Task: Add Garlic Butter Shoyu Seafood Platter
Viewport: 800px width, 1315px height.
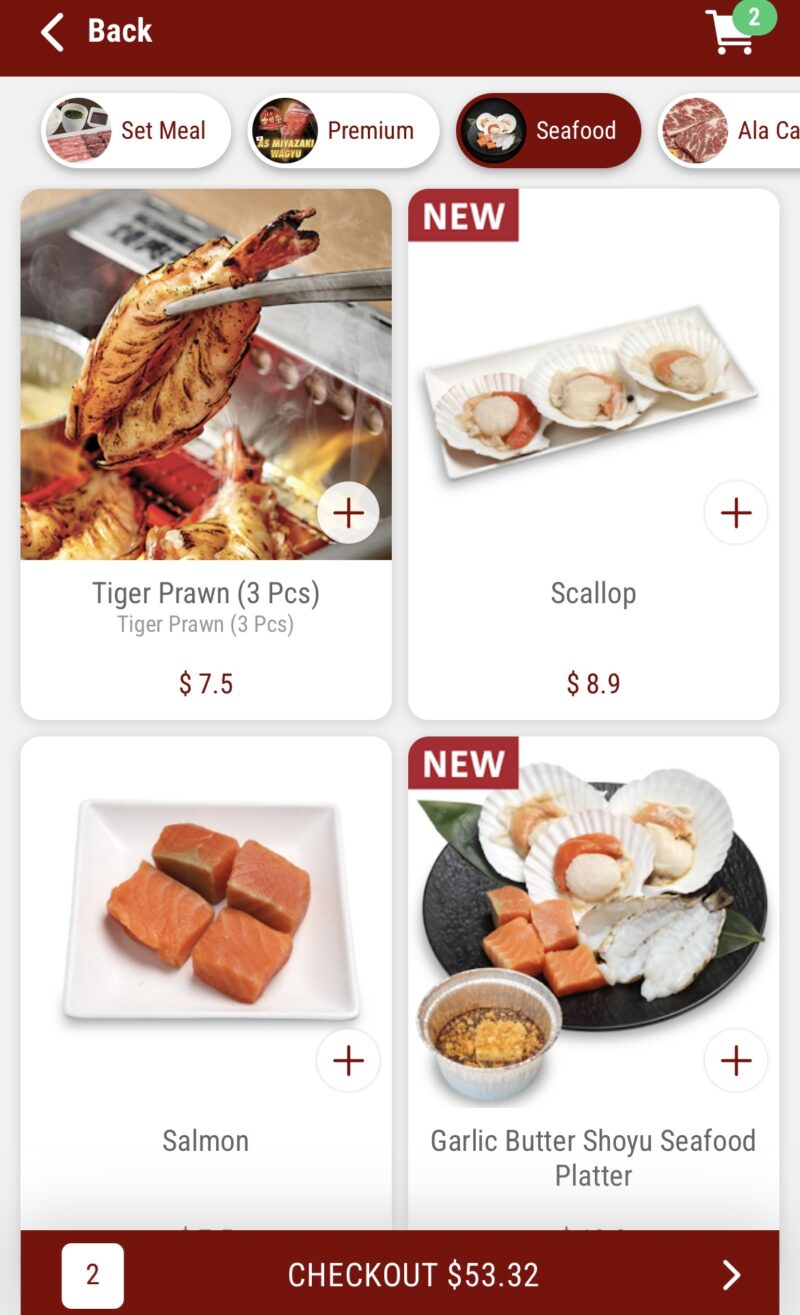Action: (735, 1060)
